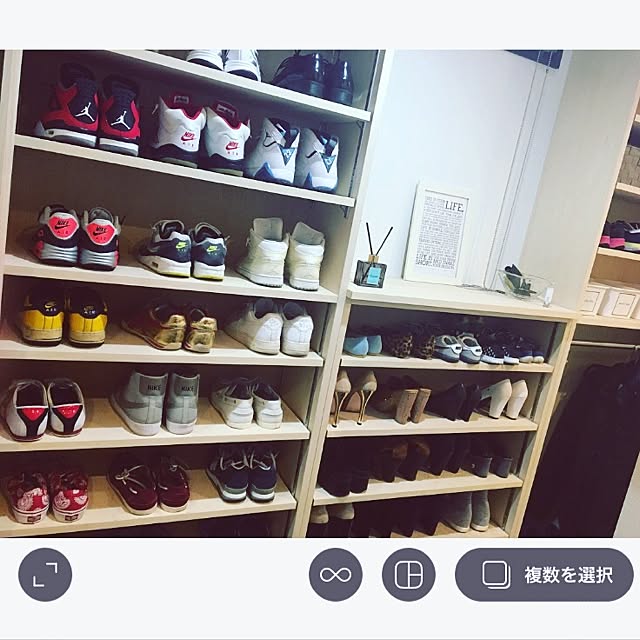640x640 pixels.
Task: Tap the expand crop icon
Action: pyautogui.click(x=45, y=575)
